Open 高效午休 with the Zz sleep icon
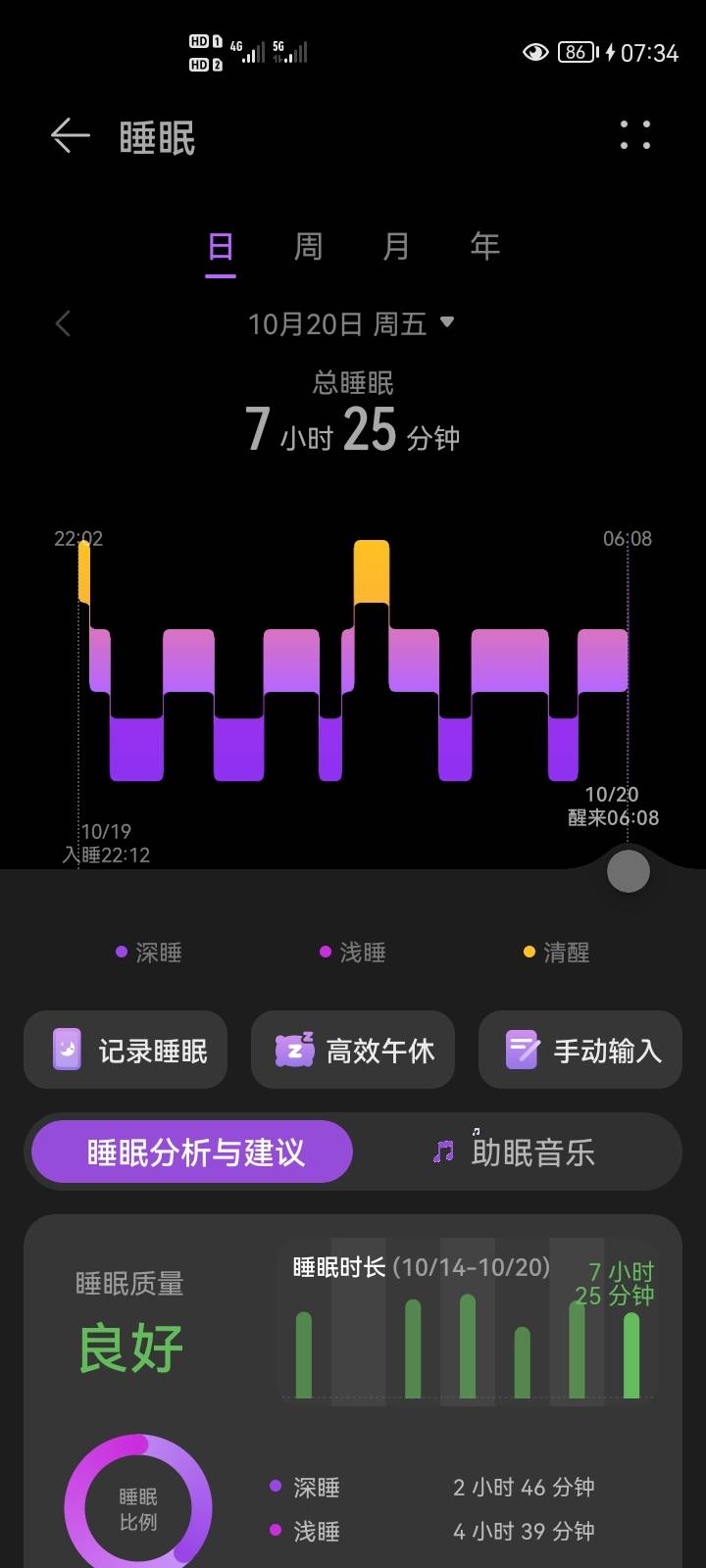The height and width of the screenshot is (1568, 706). (294, 1050)
